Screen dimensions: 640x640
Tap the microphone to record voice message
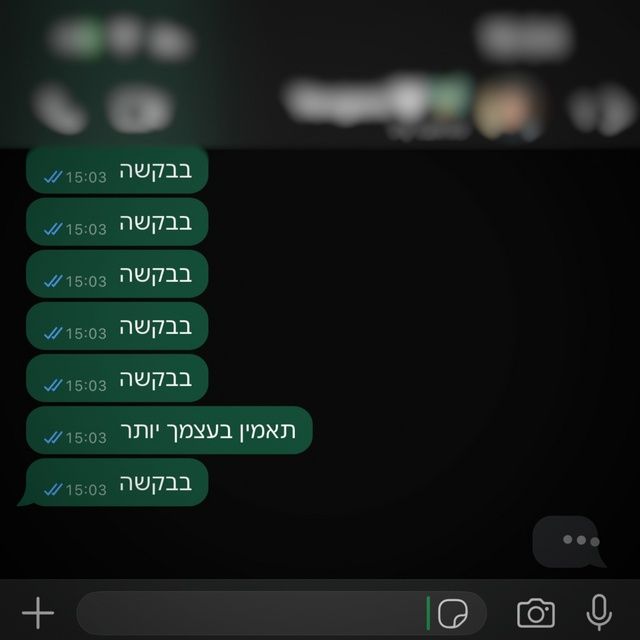[599, 612]
